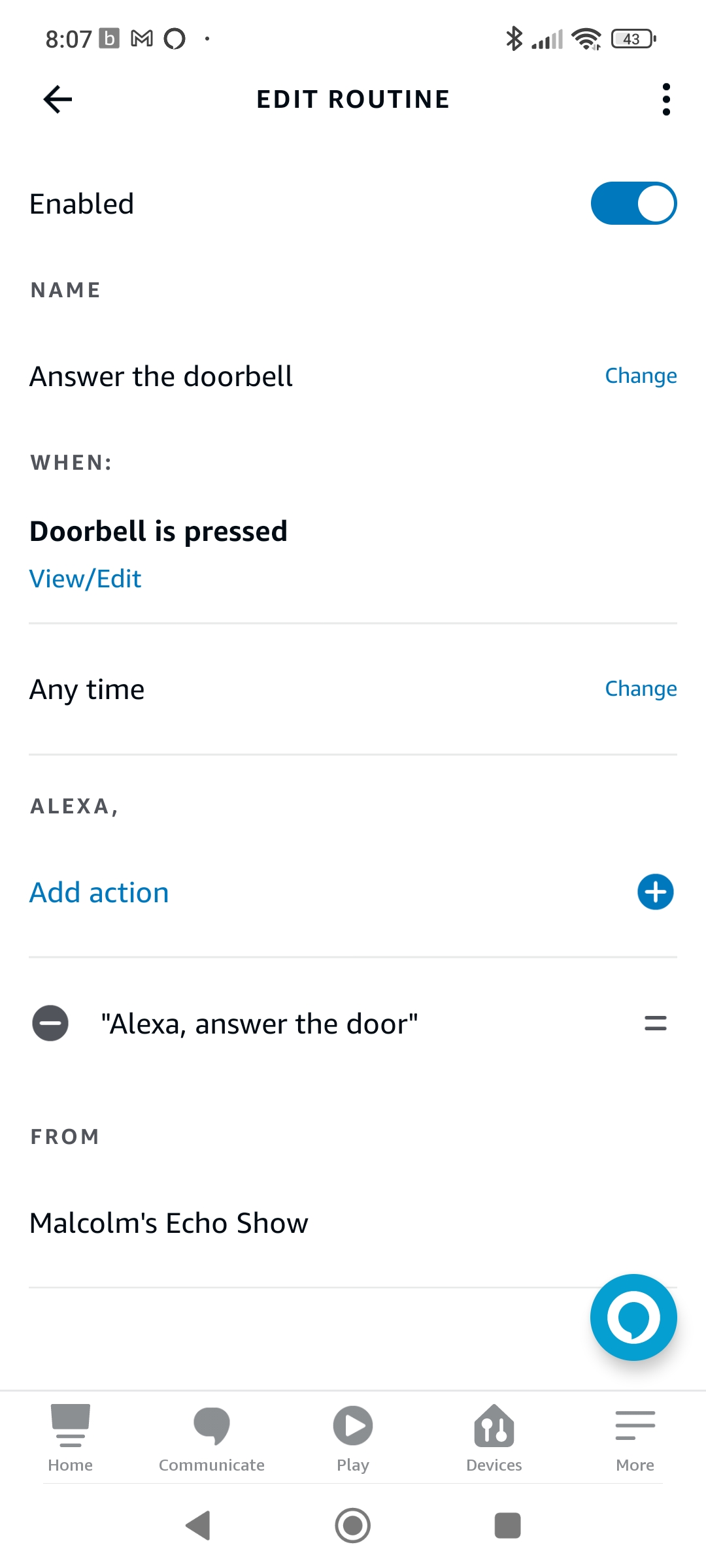
Task: Switch to the Play tab
Action: [353, 1437]
